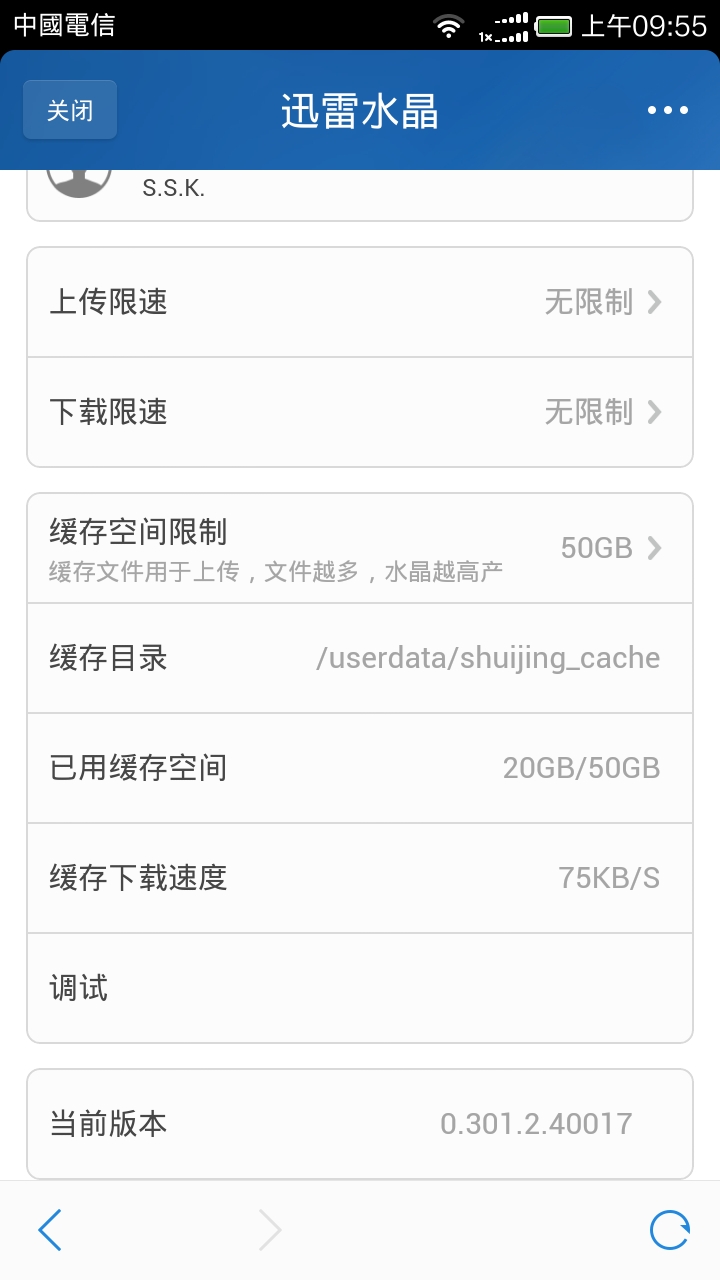This screenshot has height=1280, width=720.
Task: Select the 调试 debug option
Action: [x=360, y=988]
